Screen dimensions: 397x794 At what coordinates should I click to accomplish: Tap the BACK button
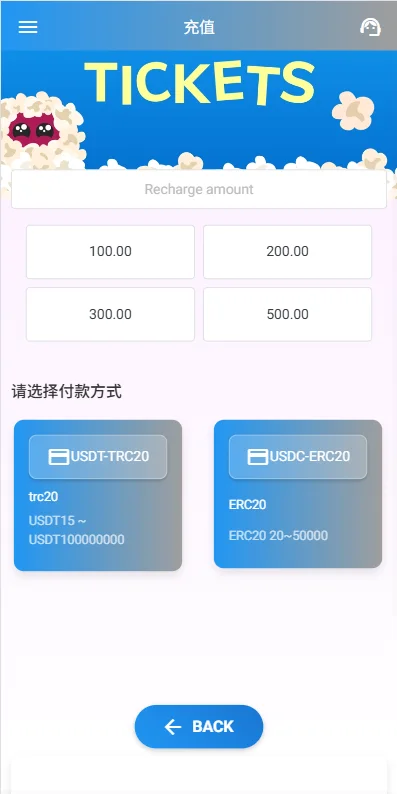[198, 727]
